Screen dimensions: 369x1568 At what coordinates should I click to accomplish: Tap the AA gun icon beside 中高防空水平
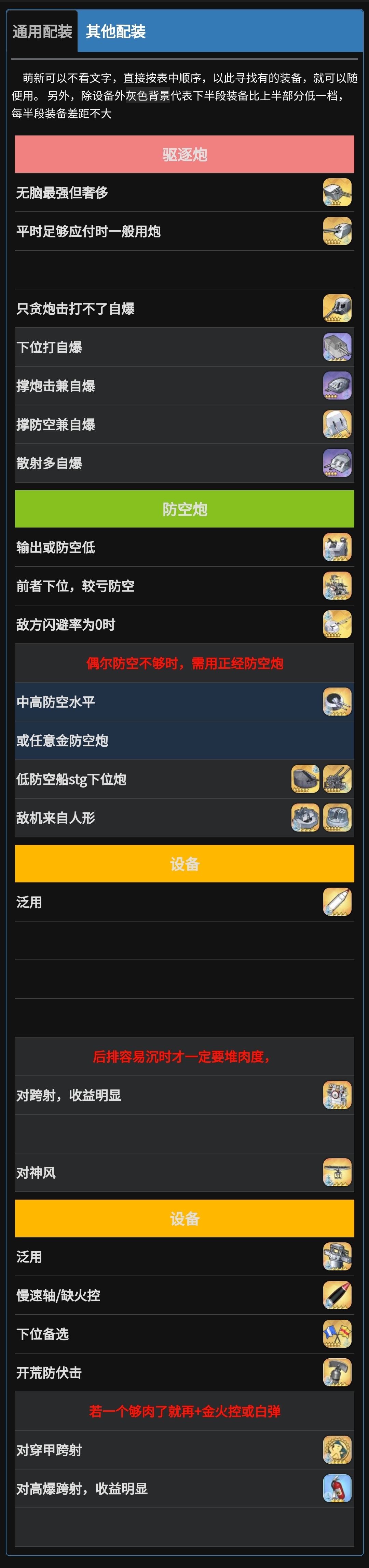click(337, 702)
